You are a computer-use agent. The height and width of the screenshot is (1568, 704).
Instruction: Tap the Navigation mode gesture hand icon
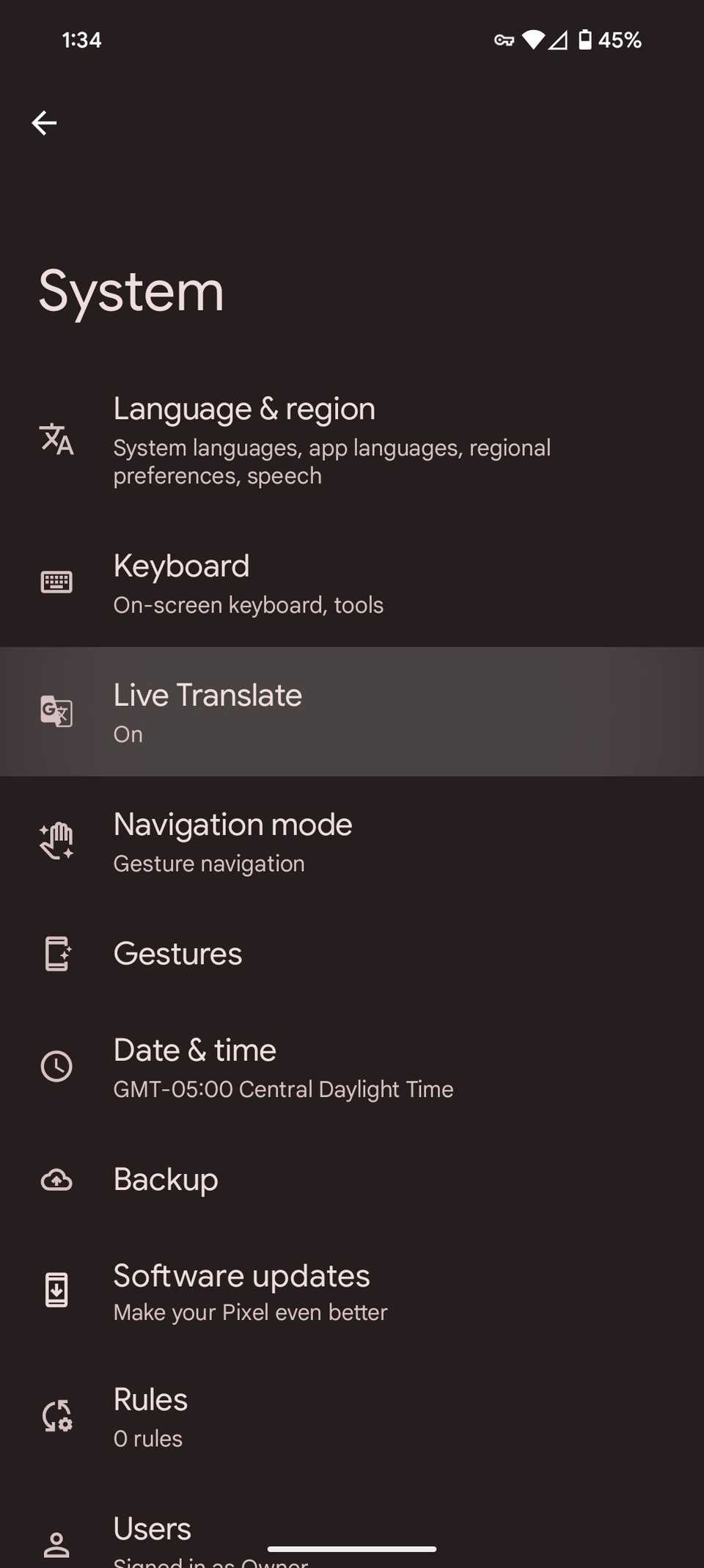point(56,840)
